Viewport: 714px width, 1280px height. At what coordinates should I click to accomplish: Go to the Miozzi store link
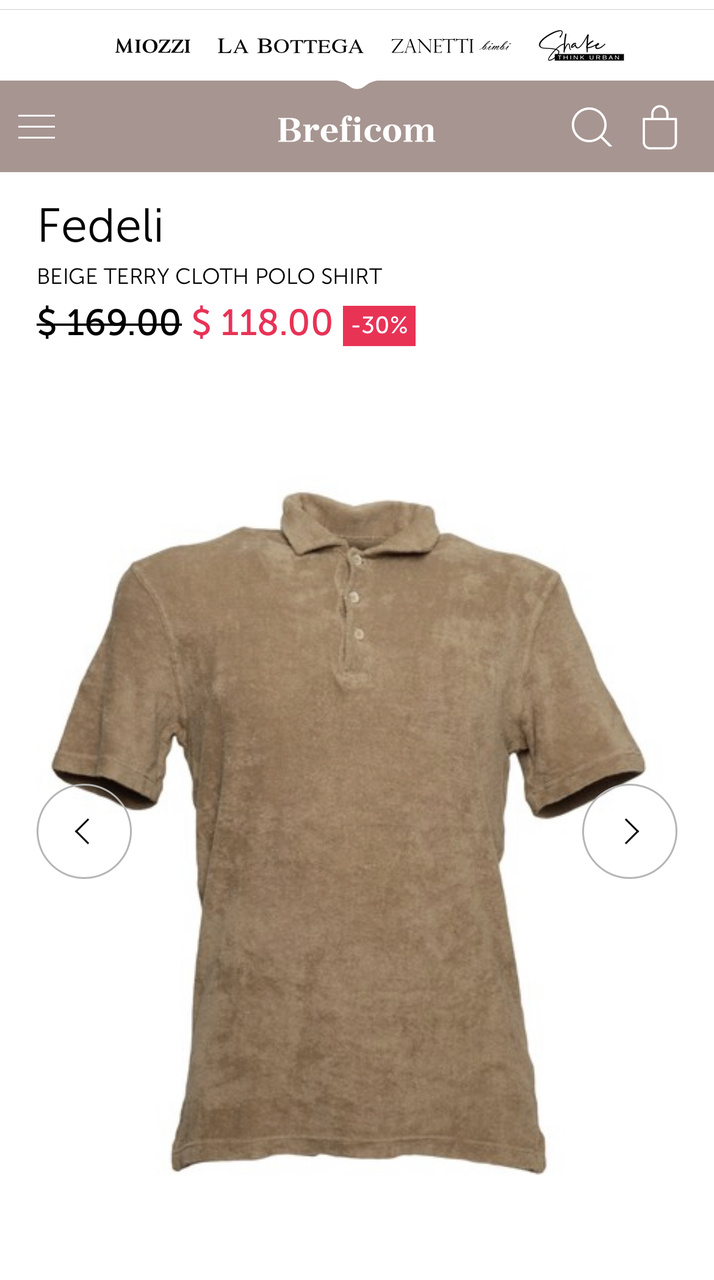[x=152, y=46]
